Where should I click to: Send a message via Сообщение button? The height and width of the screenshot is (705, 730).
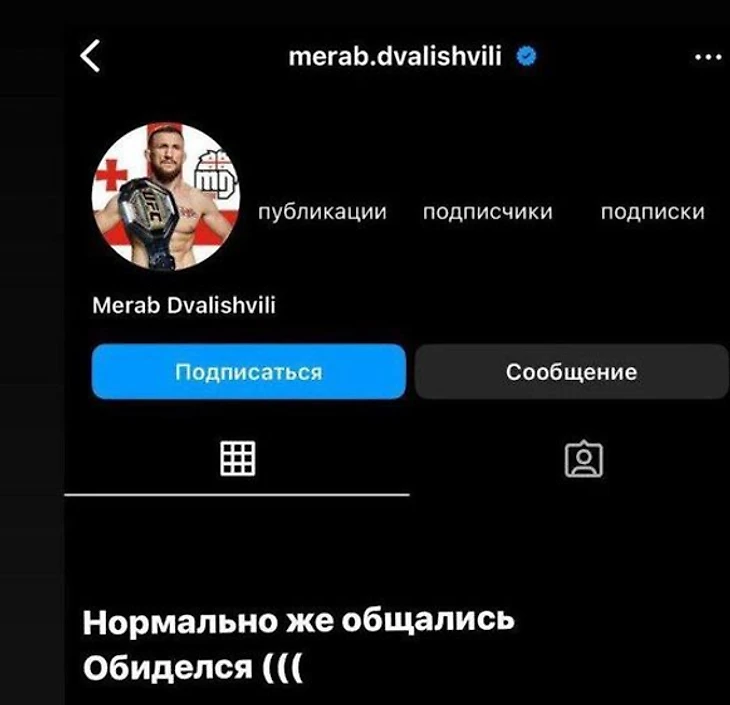tap(571, 372)
